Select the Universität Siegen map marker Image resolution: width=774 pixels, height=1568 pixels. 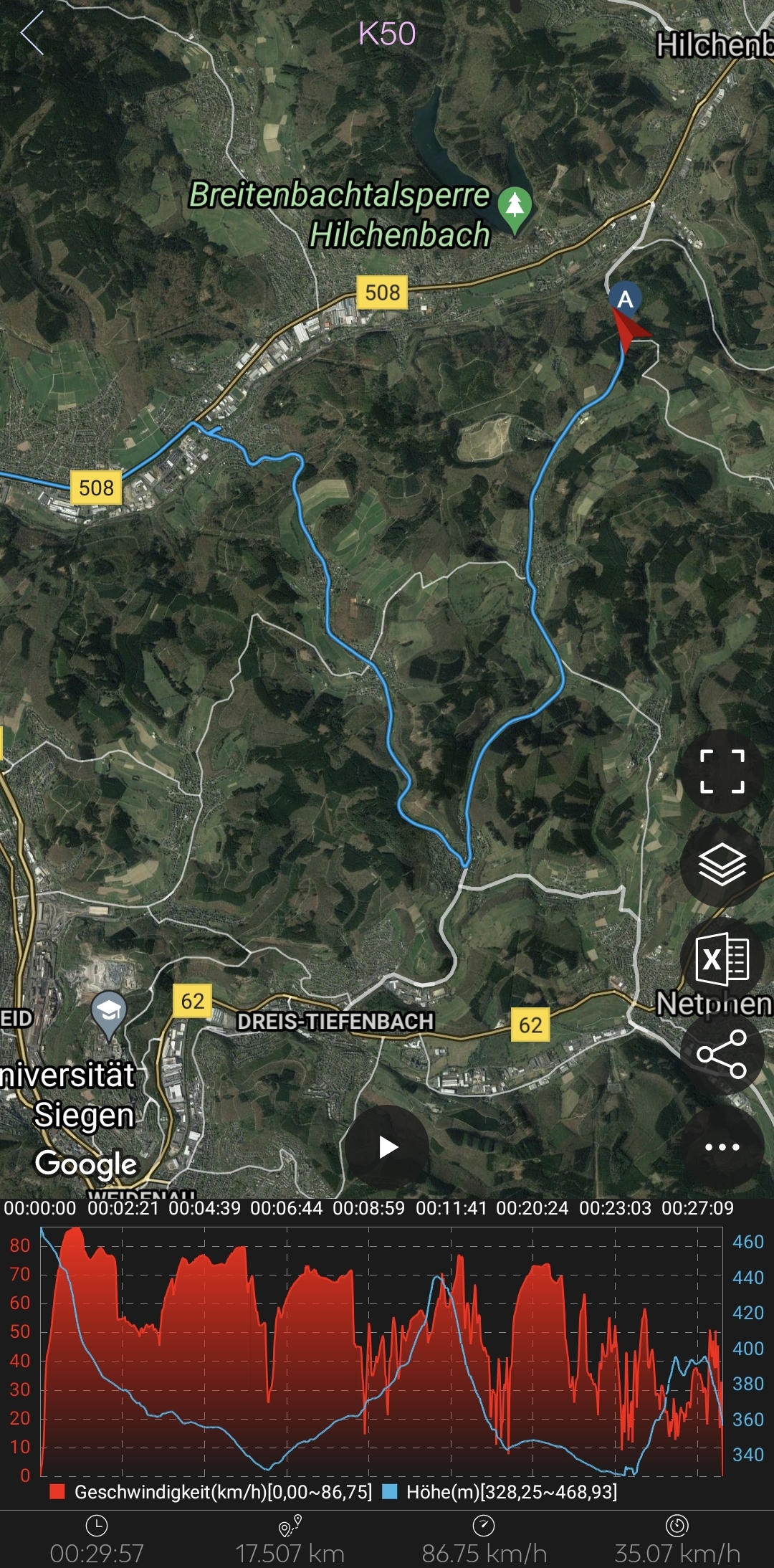pos(109,1014)
